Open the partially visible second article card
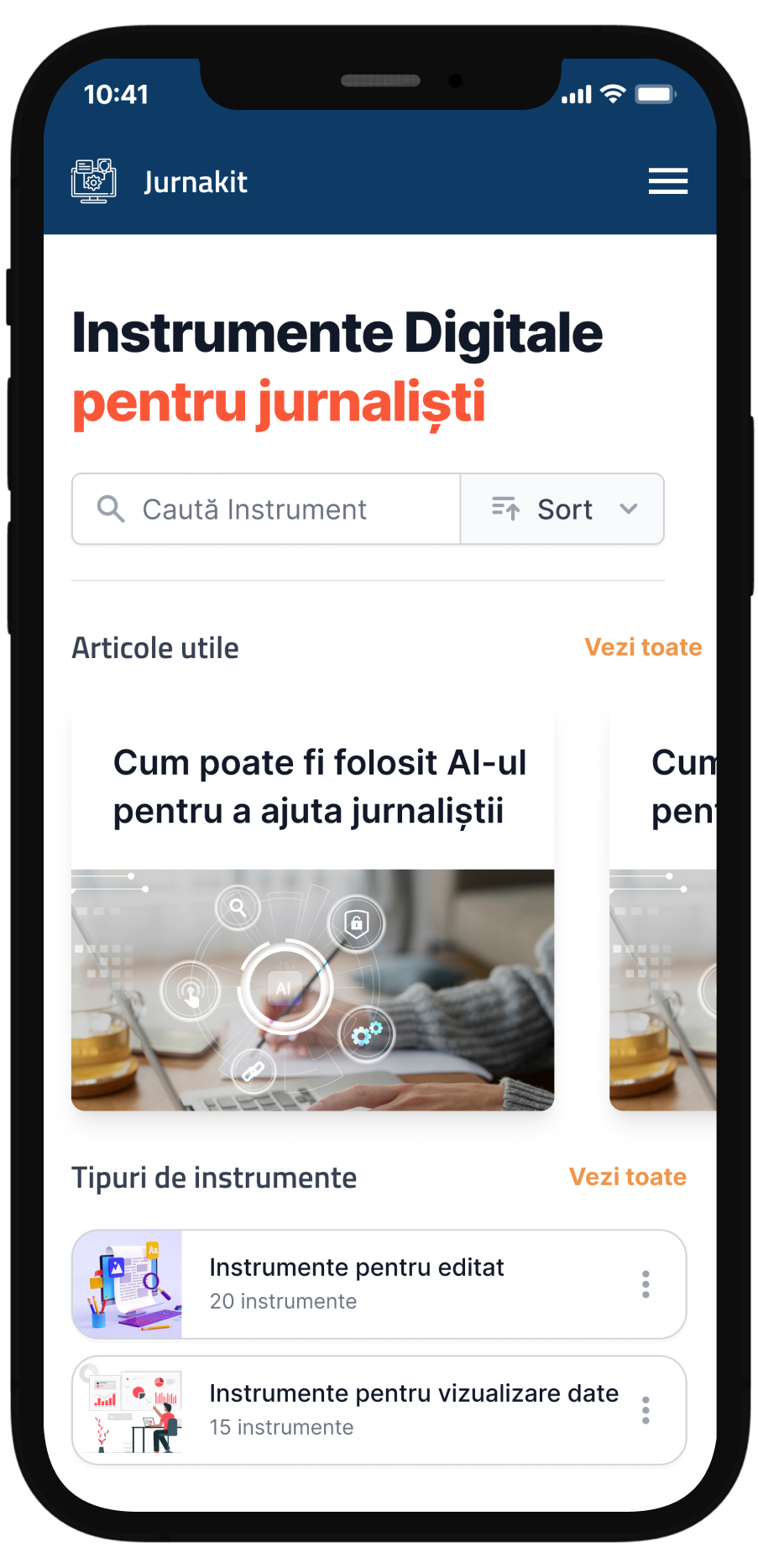Viewport: 758px width, 1568px height. pos(663,911)
